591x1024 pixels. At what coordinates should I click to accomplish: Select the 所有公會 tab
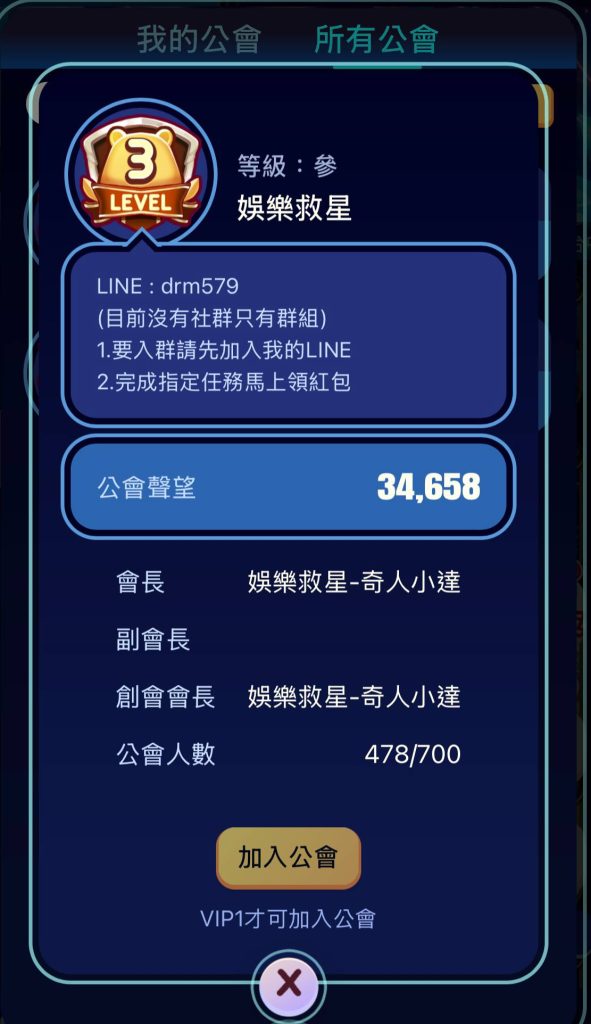[376, 39]
